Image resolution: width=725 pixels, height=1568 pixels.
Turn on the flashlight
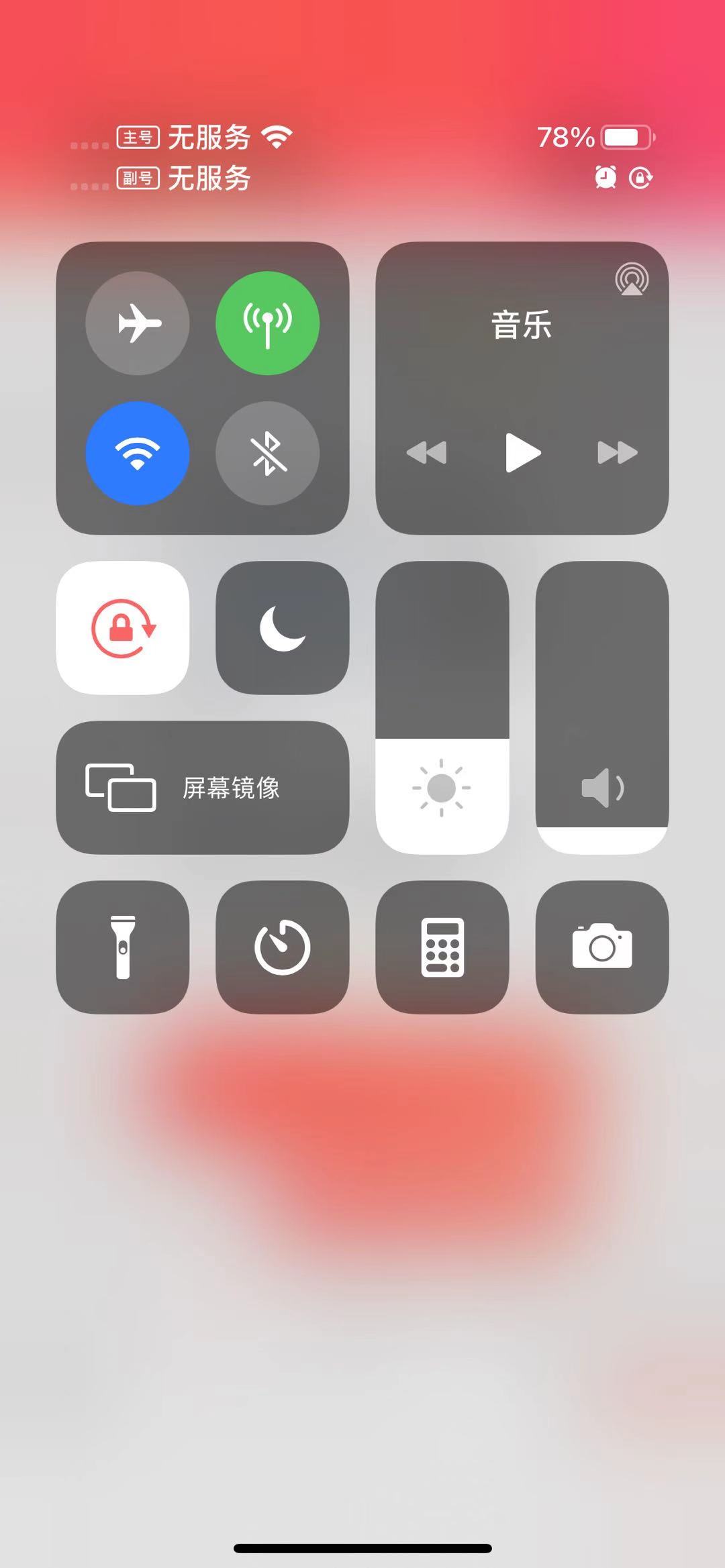coord(123,947)
